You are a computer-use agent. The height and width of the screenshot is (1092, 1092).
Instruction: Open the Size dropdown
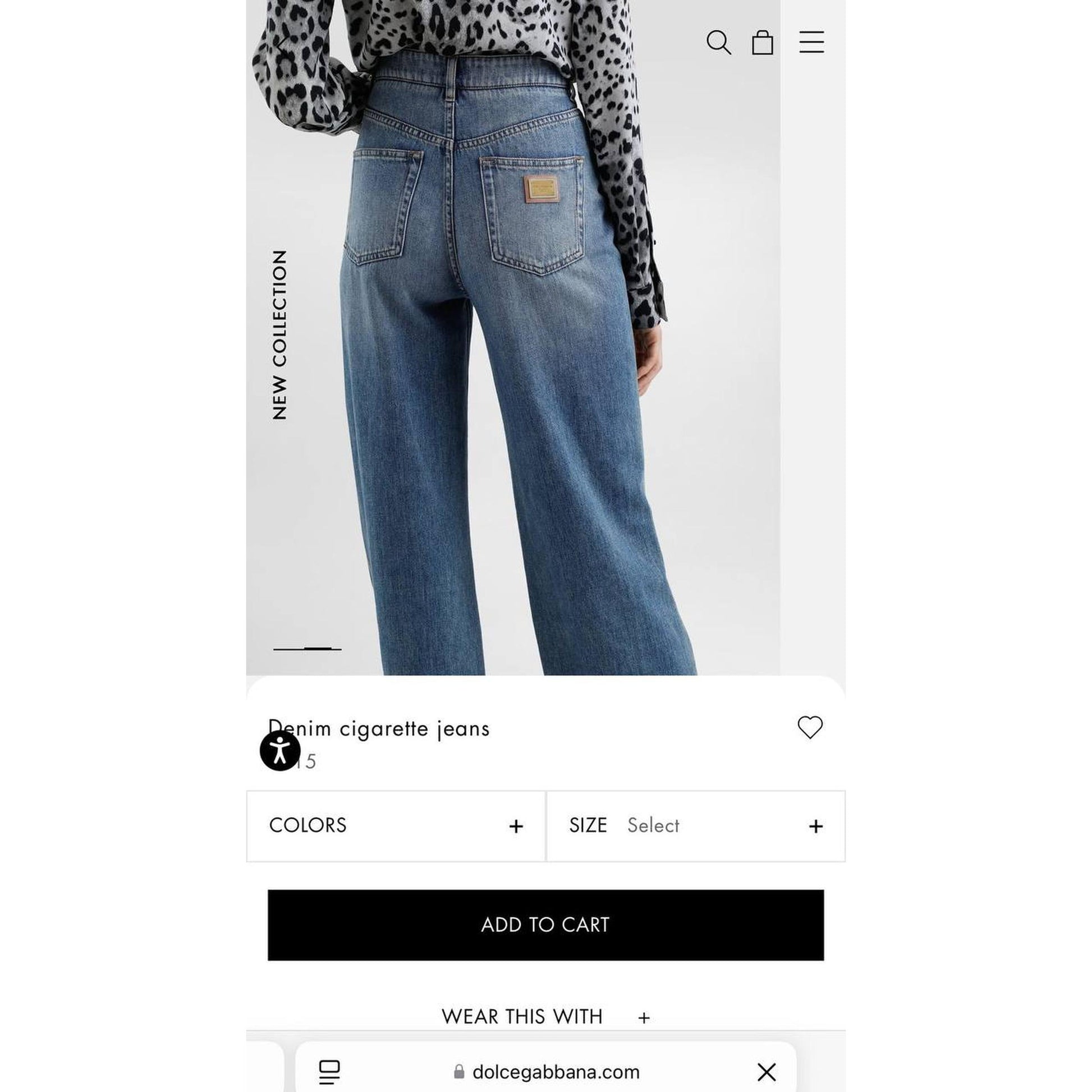coord(695,826)
